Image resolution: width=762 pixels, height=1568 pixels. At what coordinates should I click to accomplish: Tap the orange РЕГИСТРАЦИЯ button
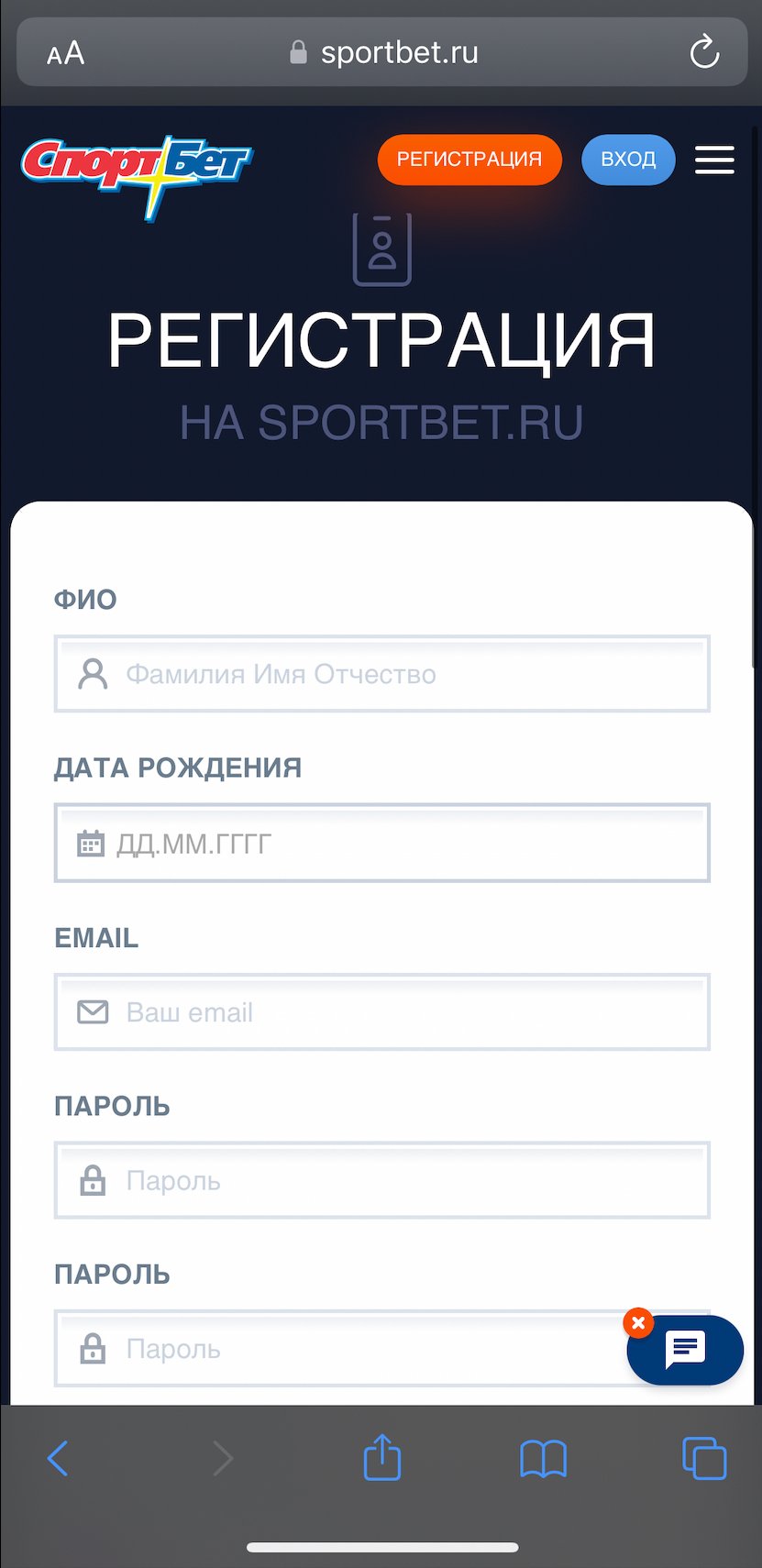(469, 160)
